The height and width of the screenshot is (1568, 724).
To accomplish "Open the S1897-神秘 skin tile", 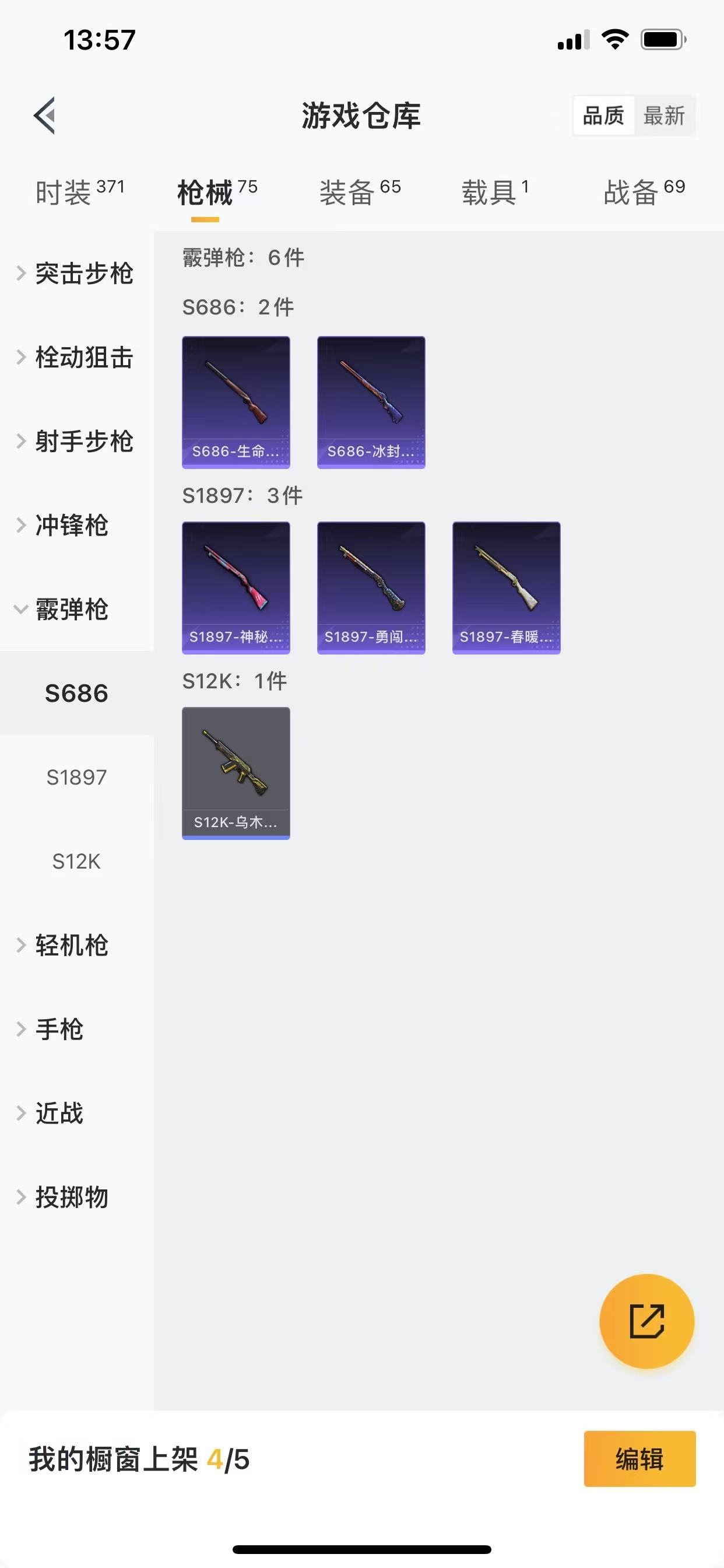I will click(x=236, y=588).
